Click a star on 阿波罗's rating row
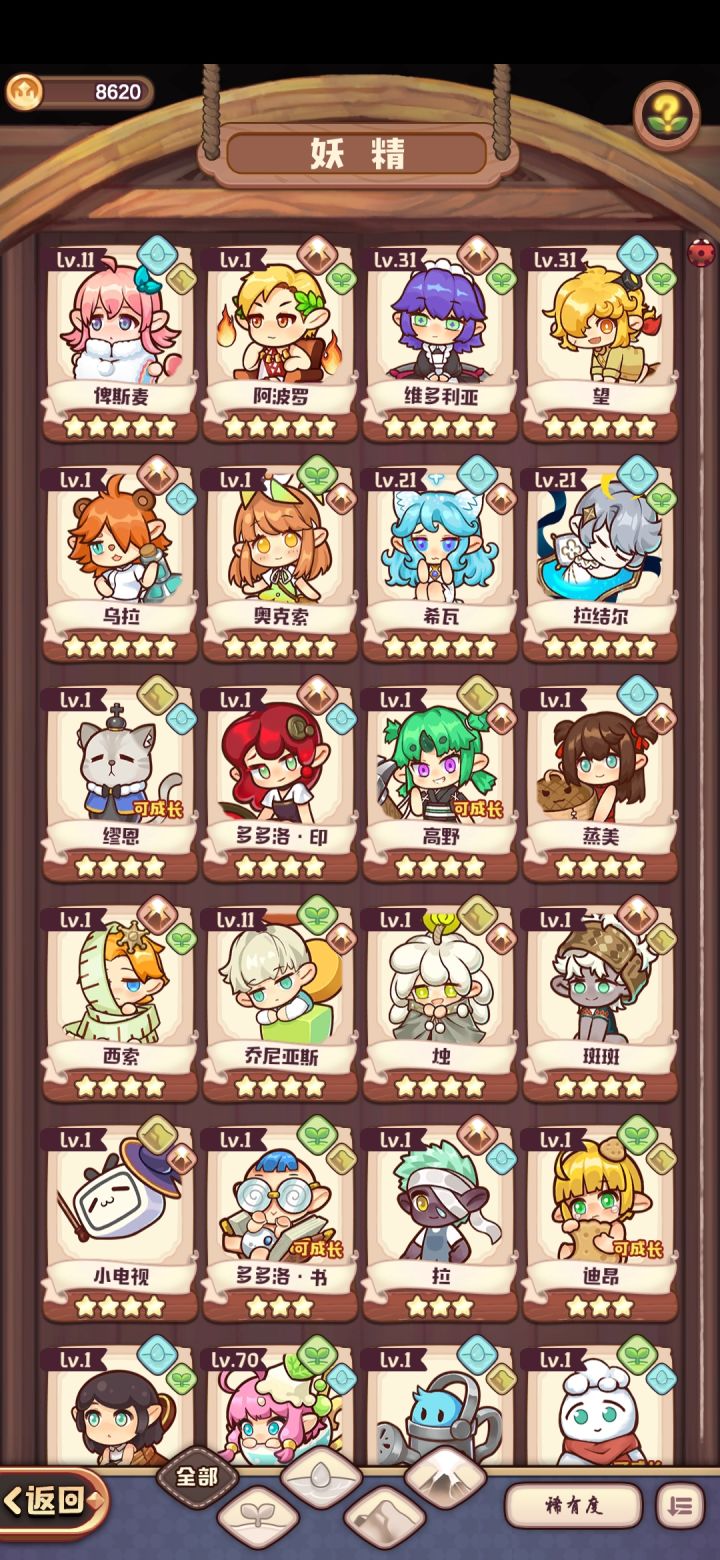Screen dimensions: 720x1560 pos(280,427)
